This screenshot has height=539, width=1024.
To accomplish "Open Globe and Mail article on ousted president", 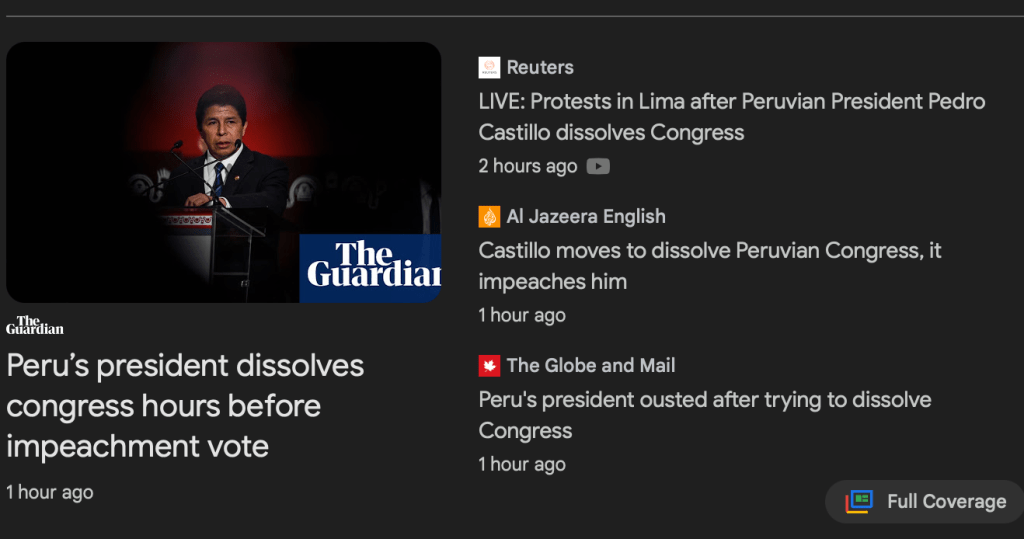I will 704,414.
